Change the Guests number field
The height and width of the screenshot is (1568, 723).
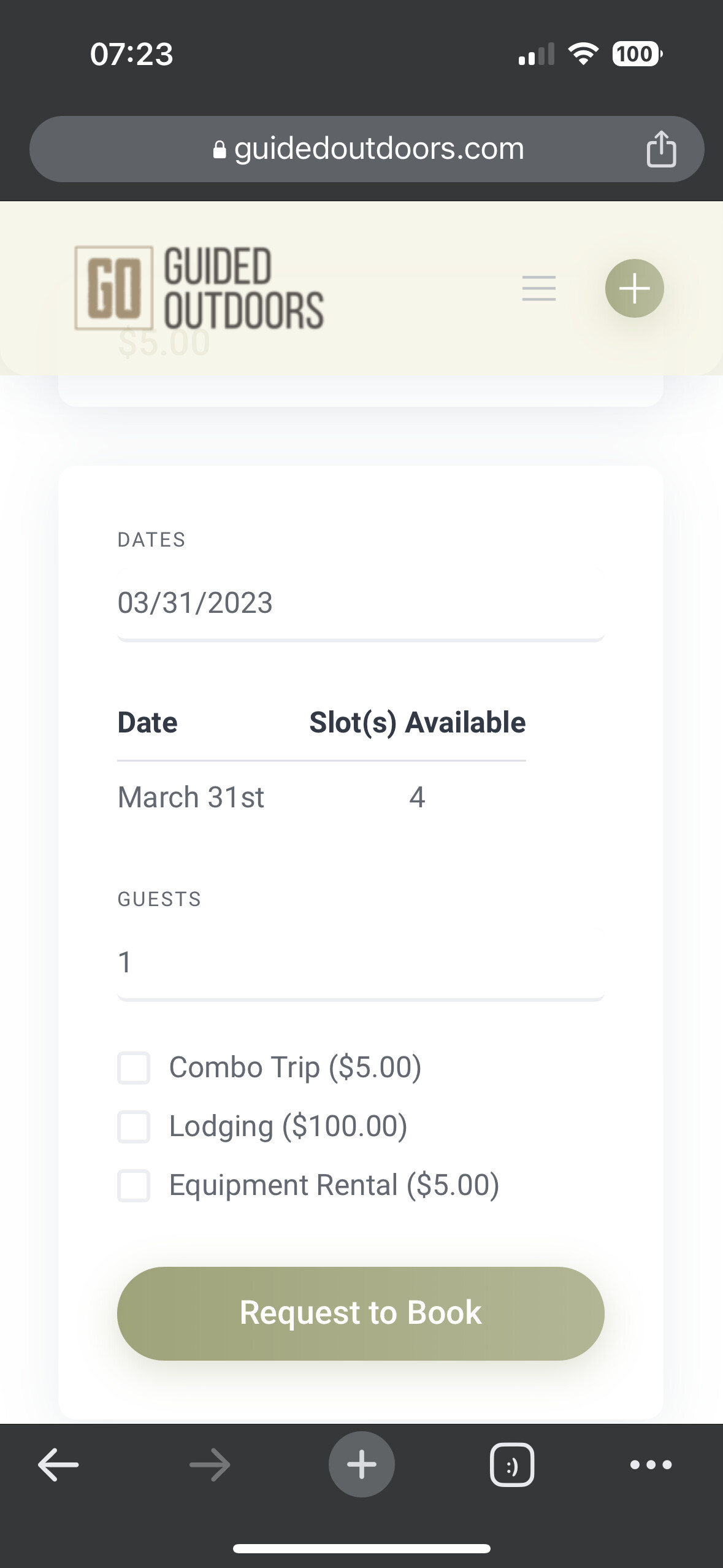361,963
